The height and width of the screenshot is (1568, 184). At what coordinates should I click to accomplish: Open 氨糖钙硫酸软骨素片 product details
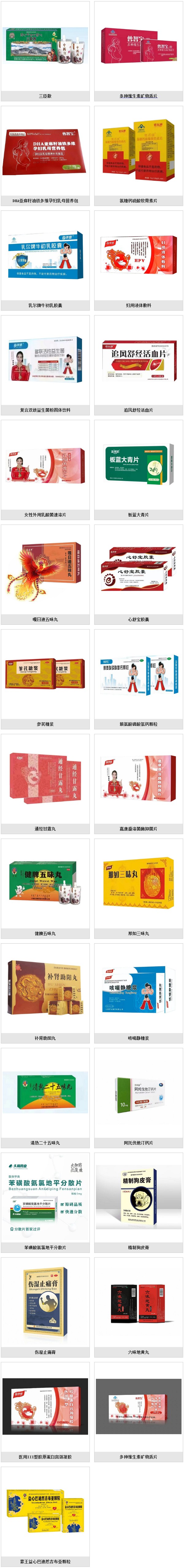click(138, 150)
